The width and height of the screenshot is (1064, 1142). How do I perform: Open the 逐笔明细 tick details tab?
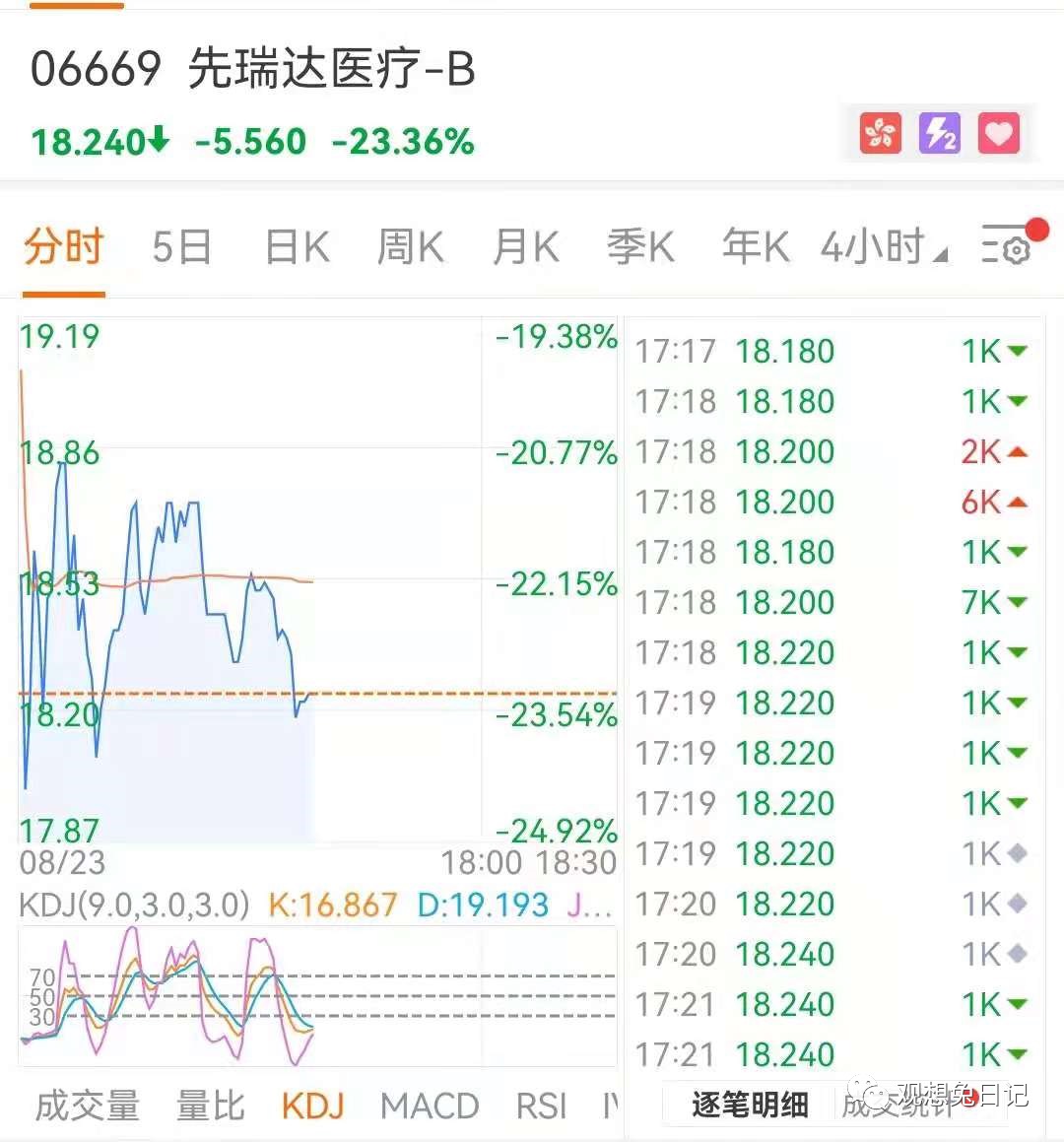(x=750, y=1105)
